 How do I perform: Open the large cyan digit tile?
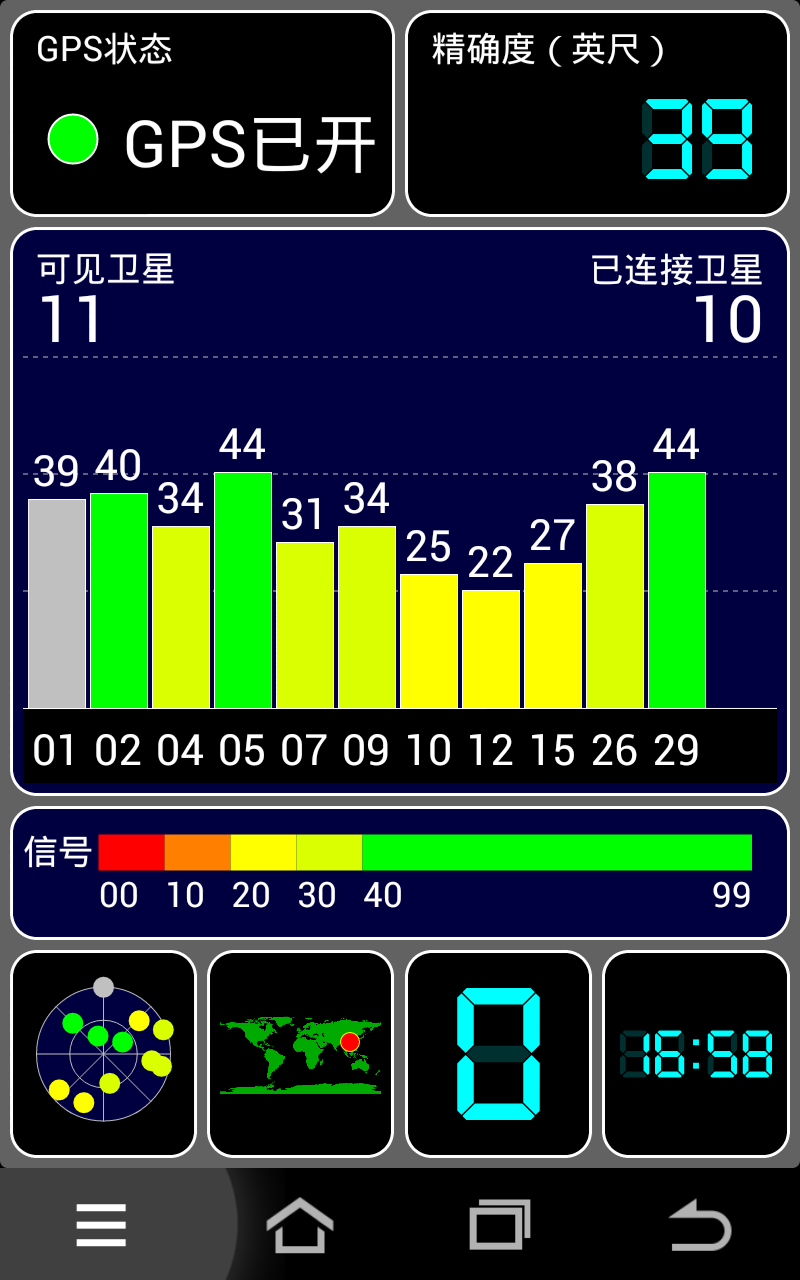(x=498, y=1053)
